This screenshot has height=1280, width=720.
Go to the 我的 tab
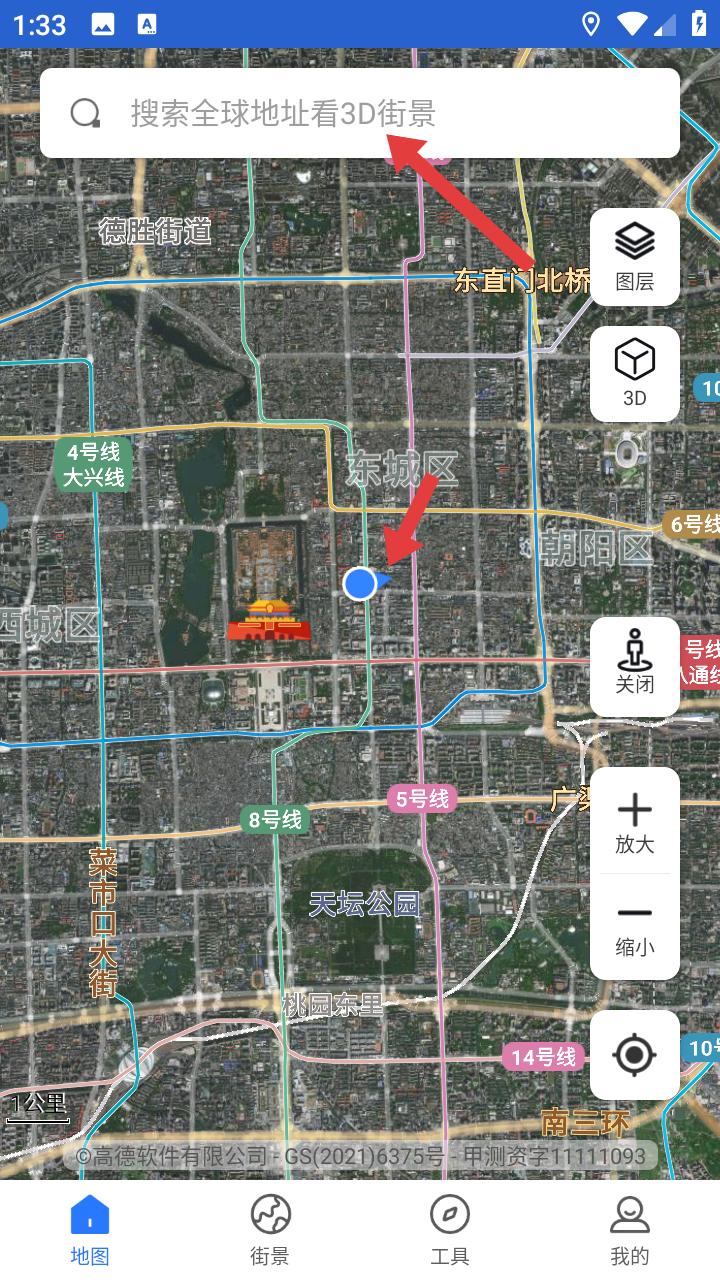(630, 1230)
